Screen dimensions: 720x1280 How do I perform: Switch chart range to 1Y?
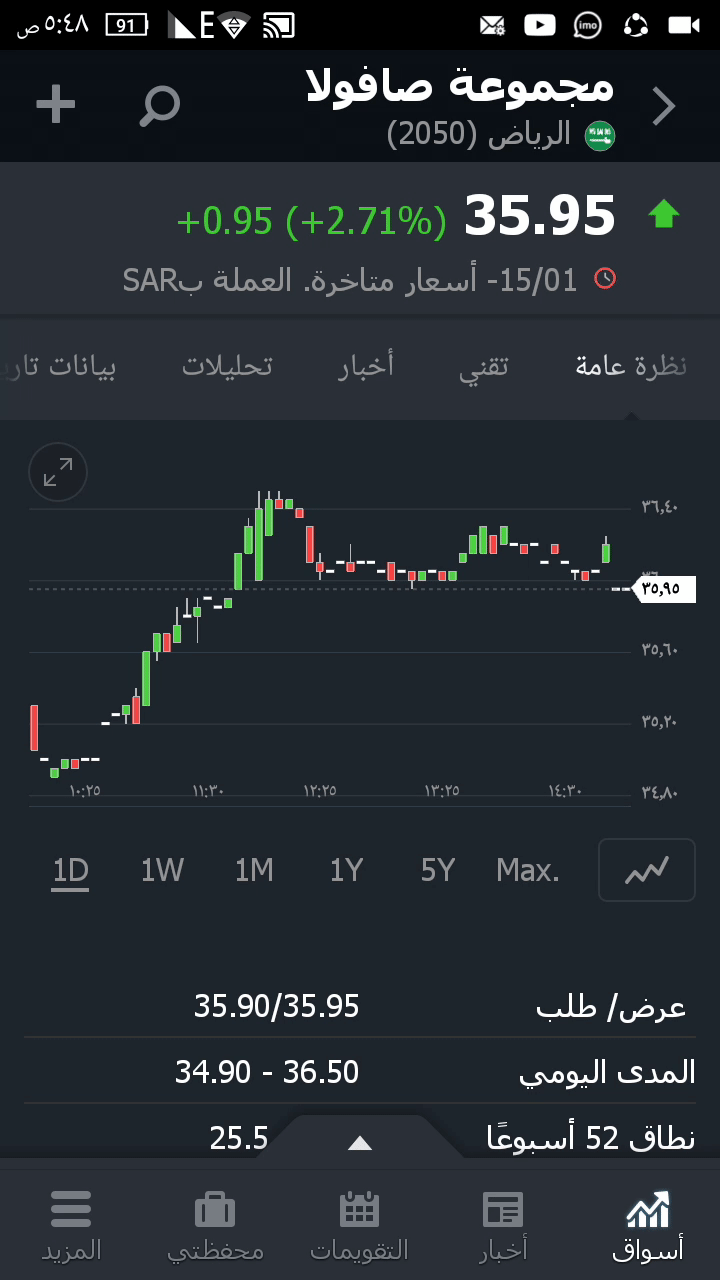(x=346, y=871)
